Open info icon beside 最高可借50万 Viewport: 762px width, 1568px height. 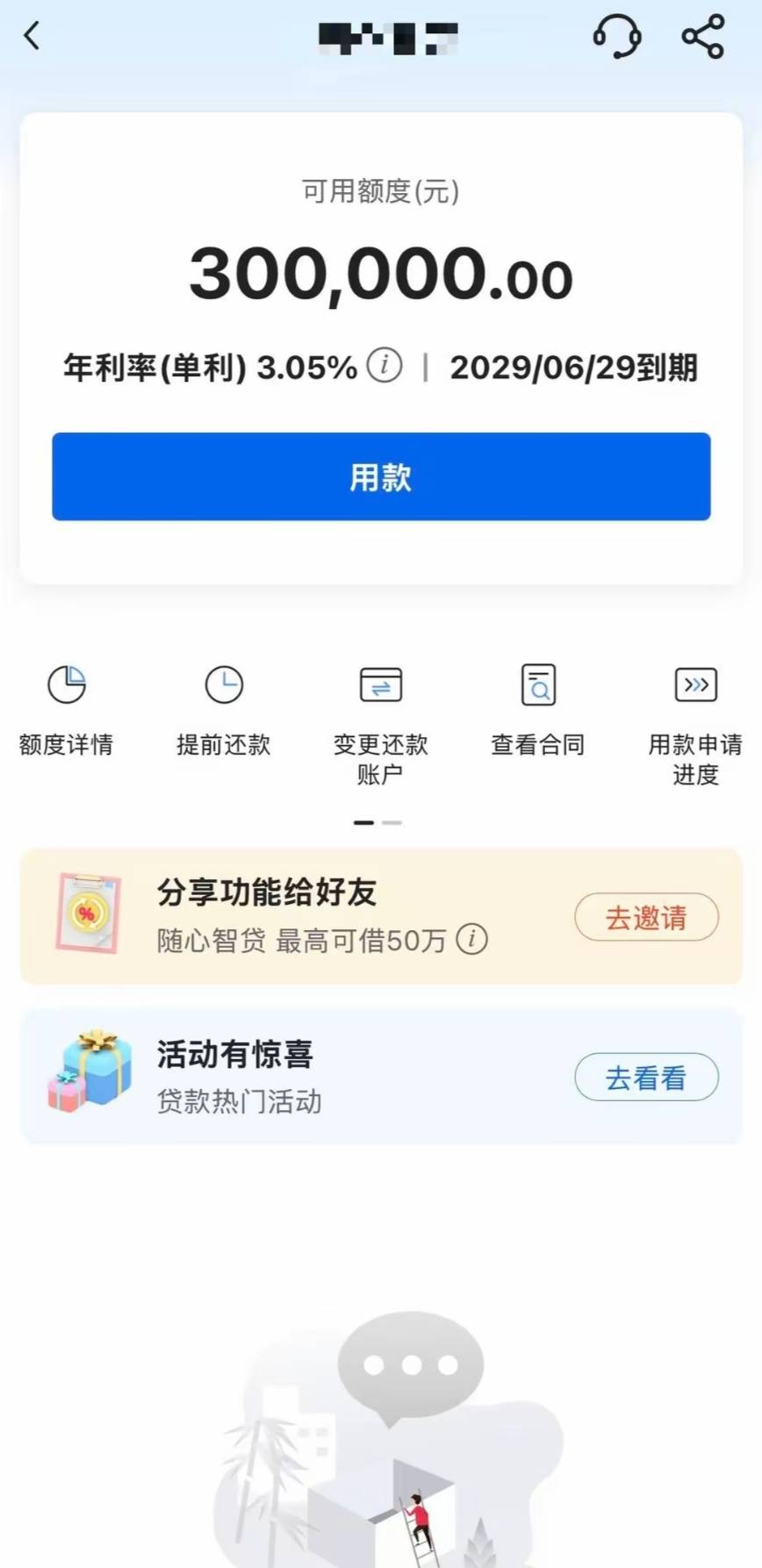click(x=471, y=939)
